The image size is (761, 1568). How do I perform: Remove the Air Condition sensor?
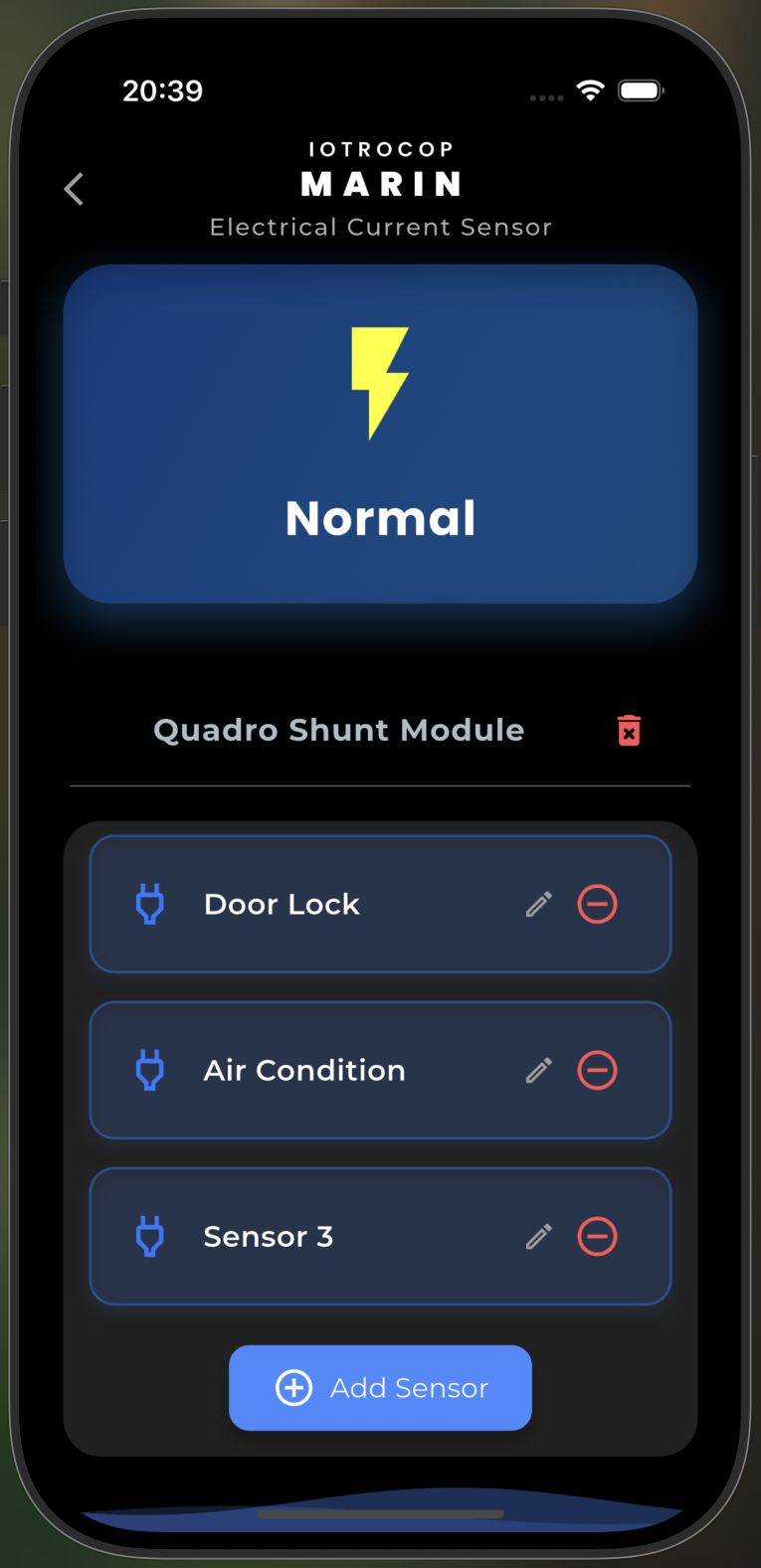[597, 1070]
